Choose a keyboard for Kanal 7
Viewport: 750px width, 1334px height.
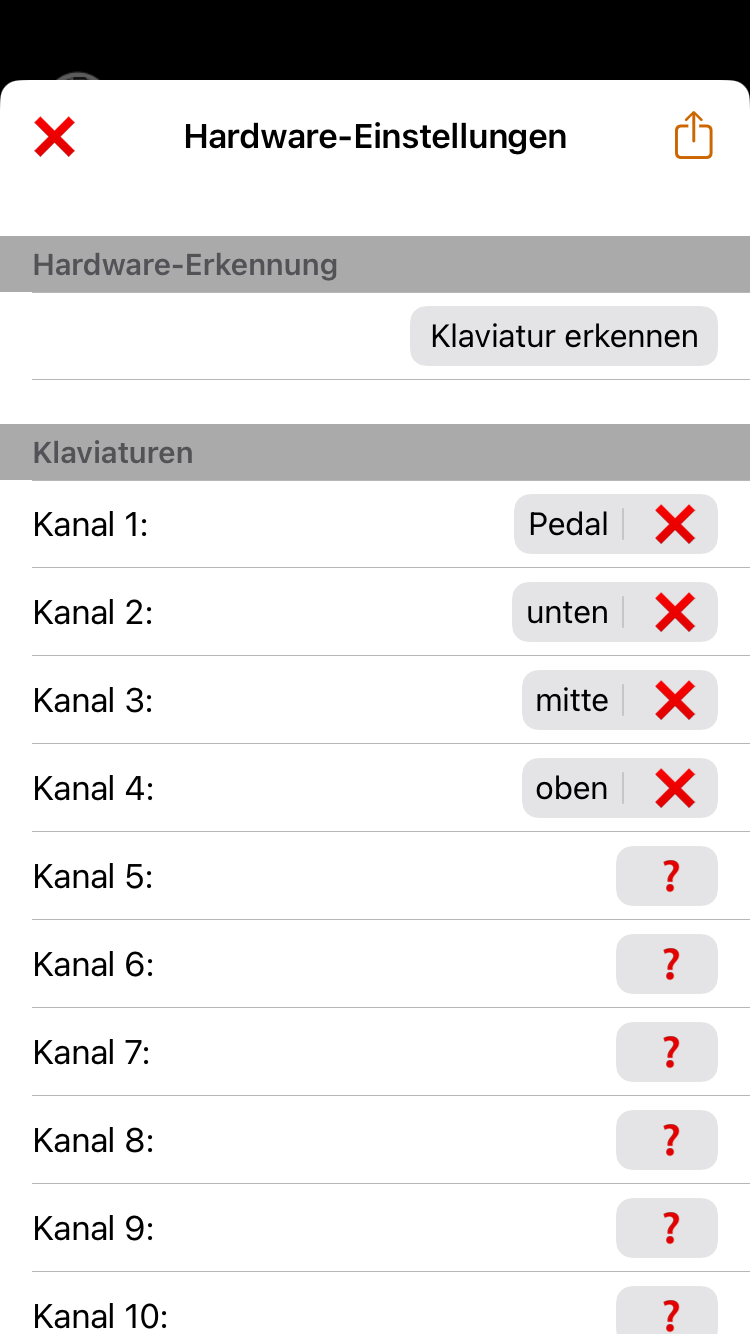point(667,1052)
